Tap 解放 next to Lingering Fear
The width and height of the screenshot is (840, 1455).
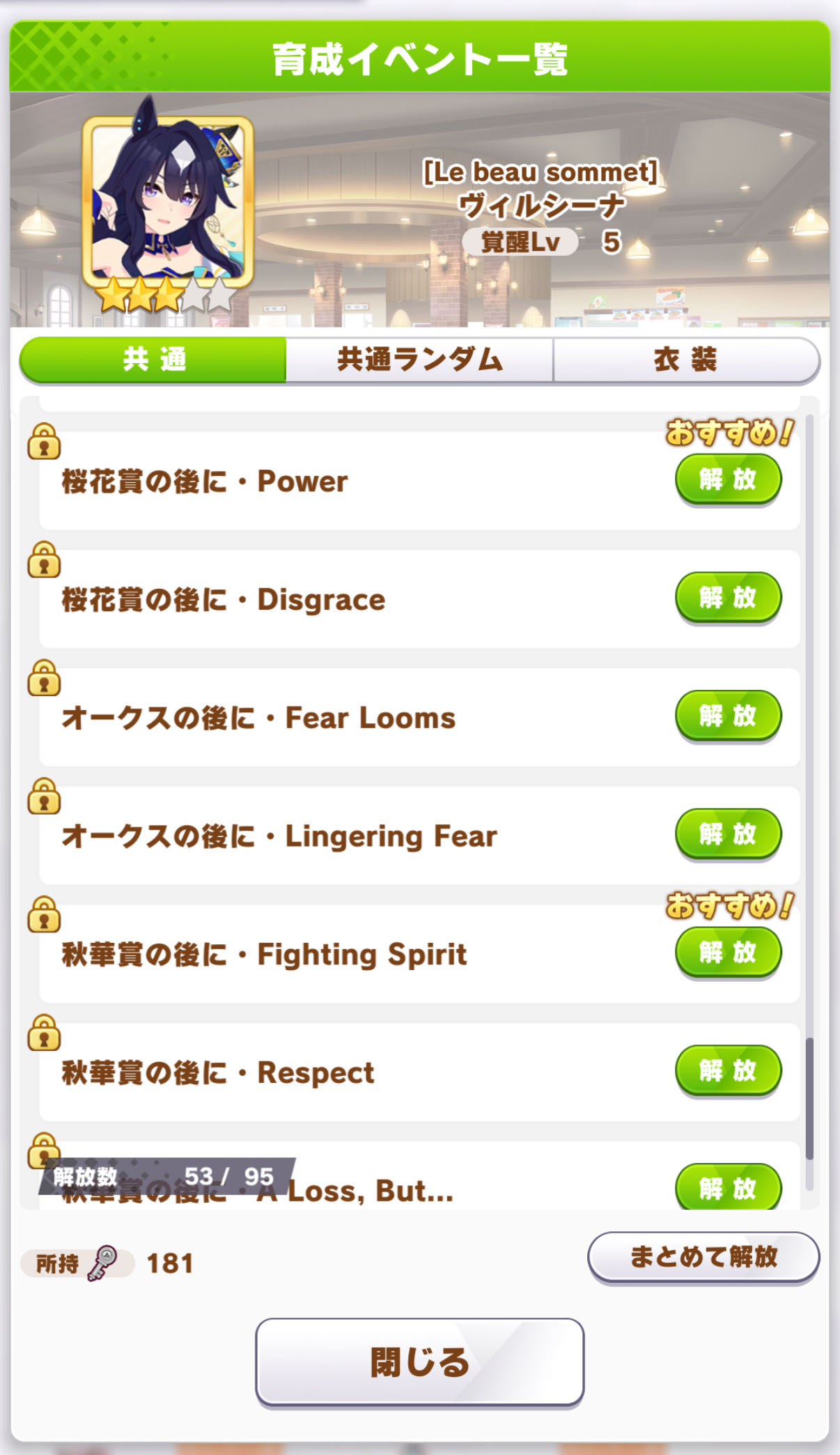[x=728, y=833]
